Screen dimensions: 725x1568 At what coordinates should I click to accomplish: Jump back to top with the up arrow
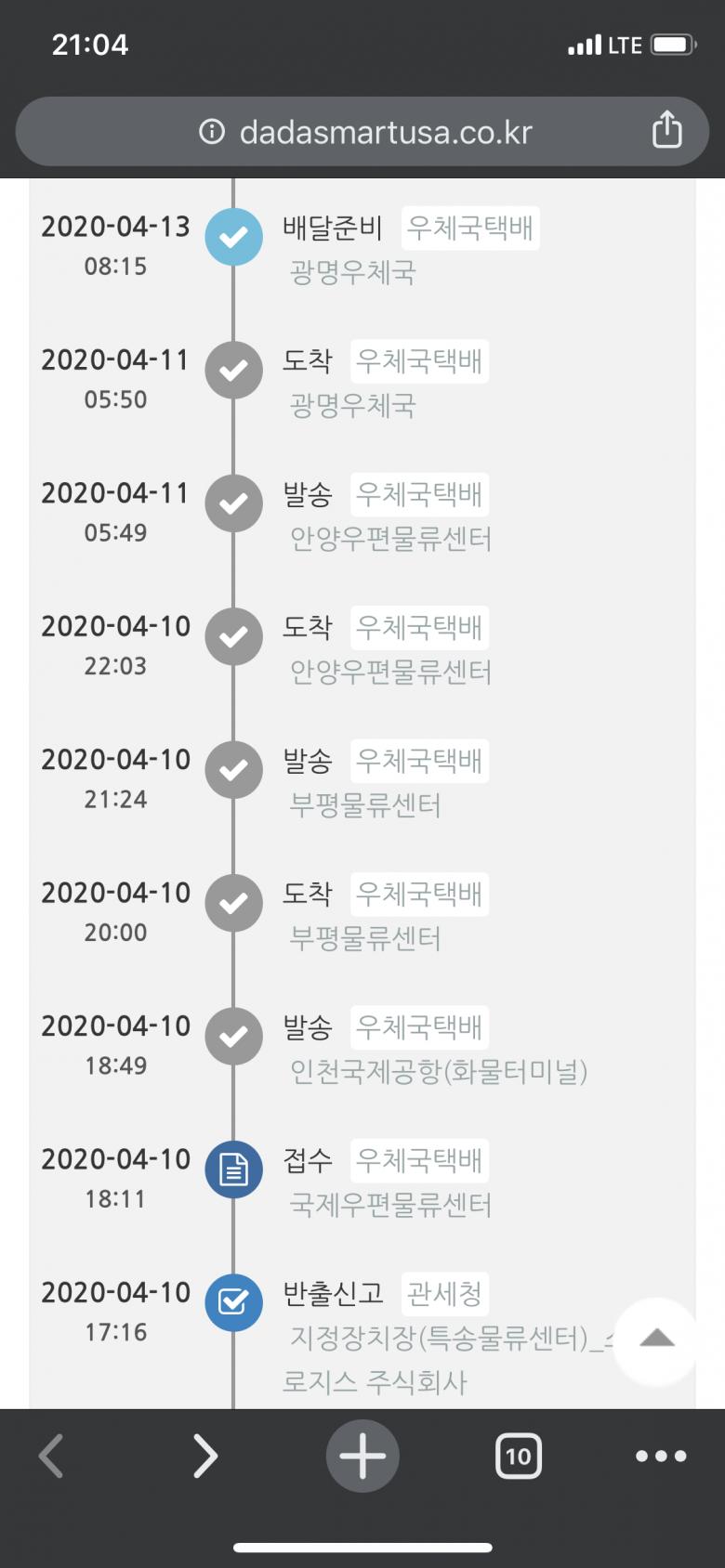coord(656,1339)
